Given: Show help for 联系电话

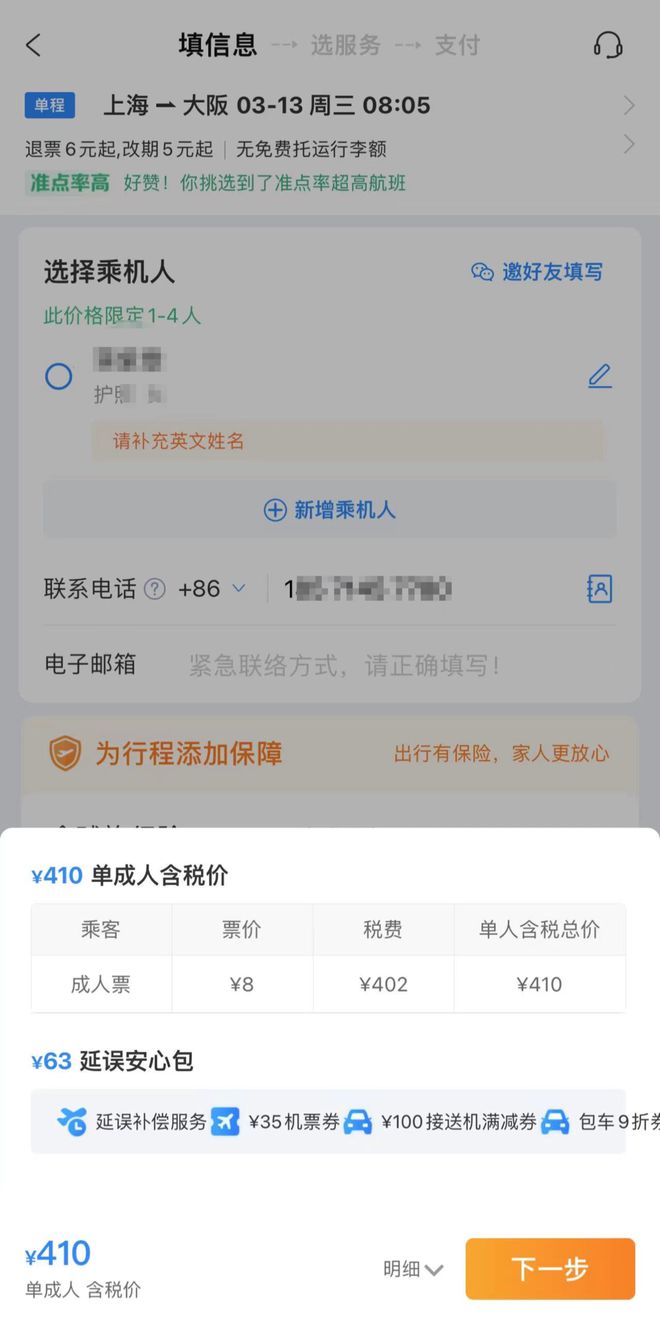Looking at the screenshot, I should [x=154, y=589].
